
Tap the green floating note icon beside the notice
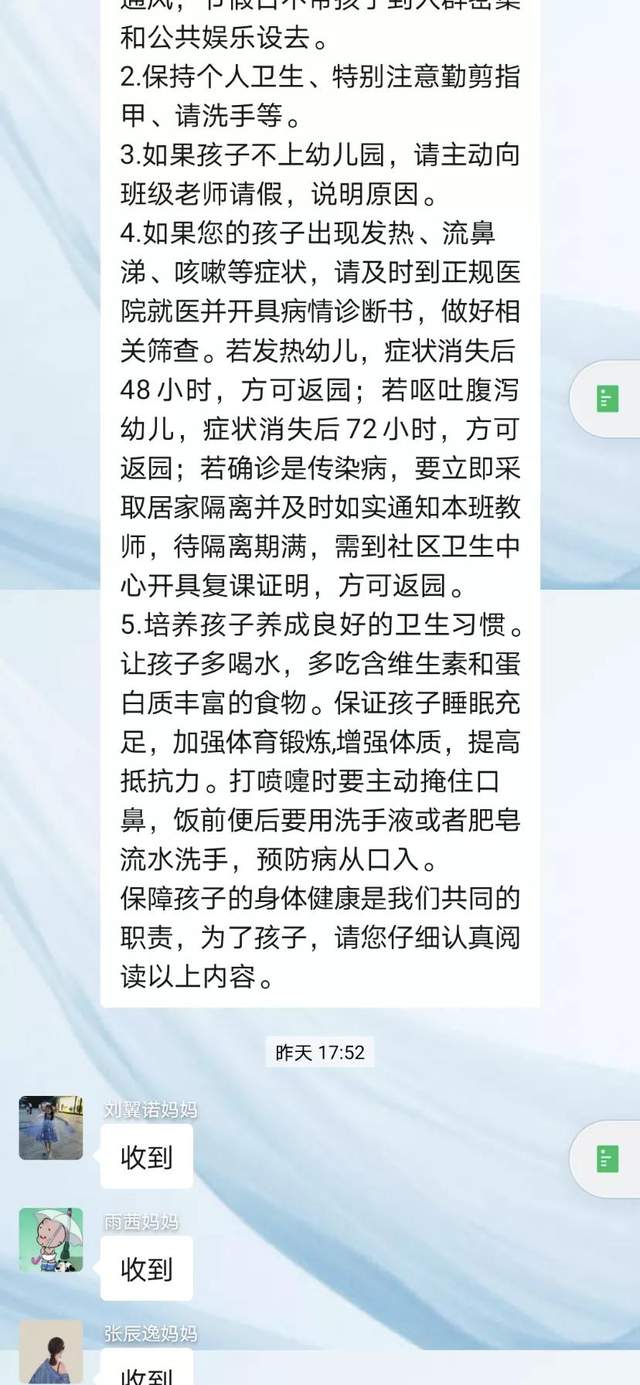[x=607, y=398]
